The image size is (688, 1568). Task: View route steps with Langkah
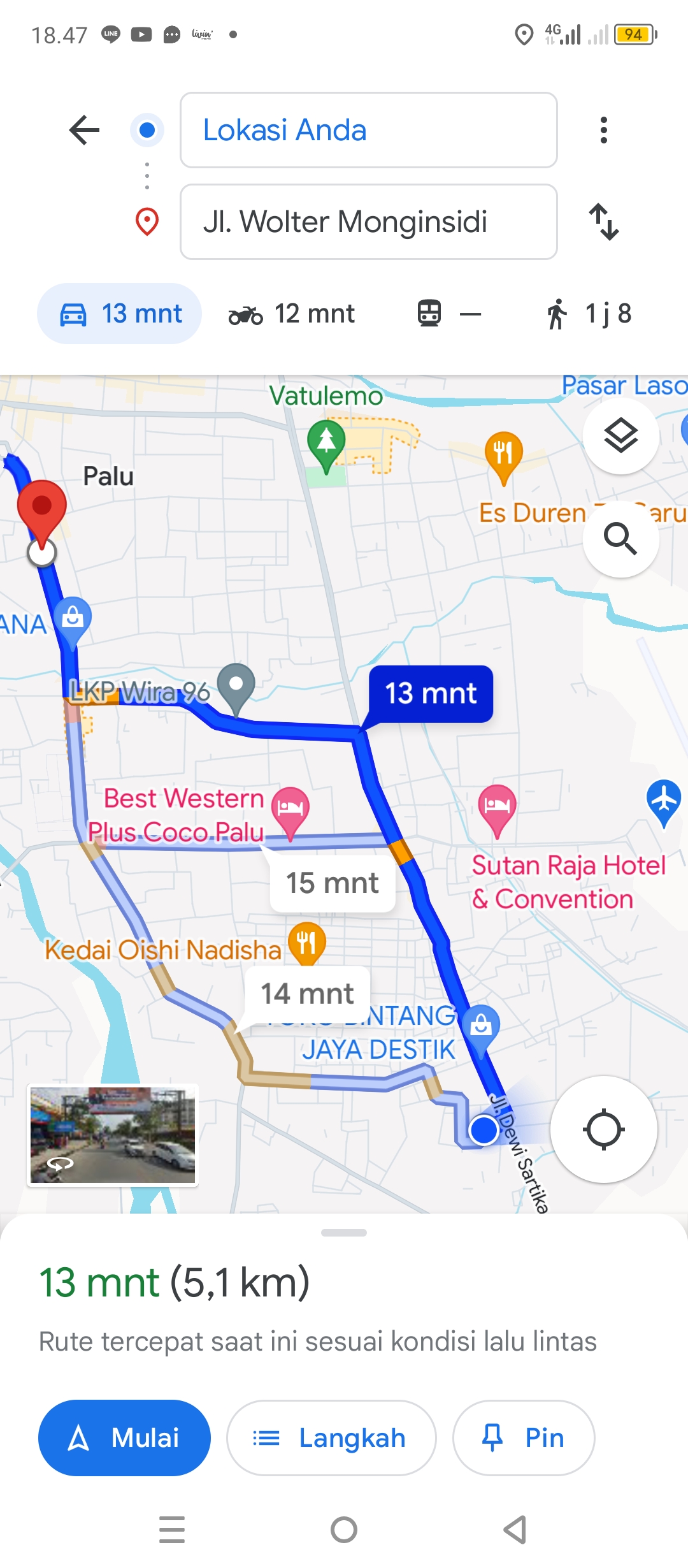pos(331,1437)
